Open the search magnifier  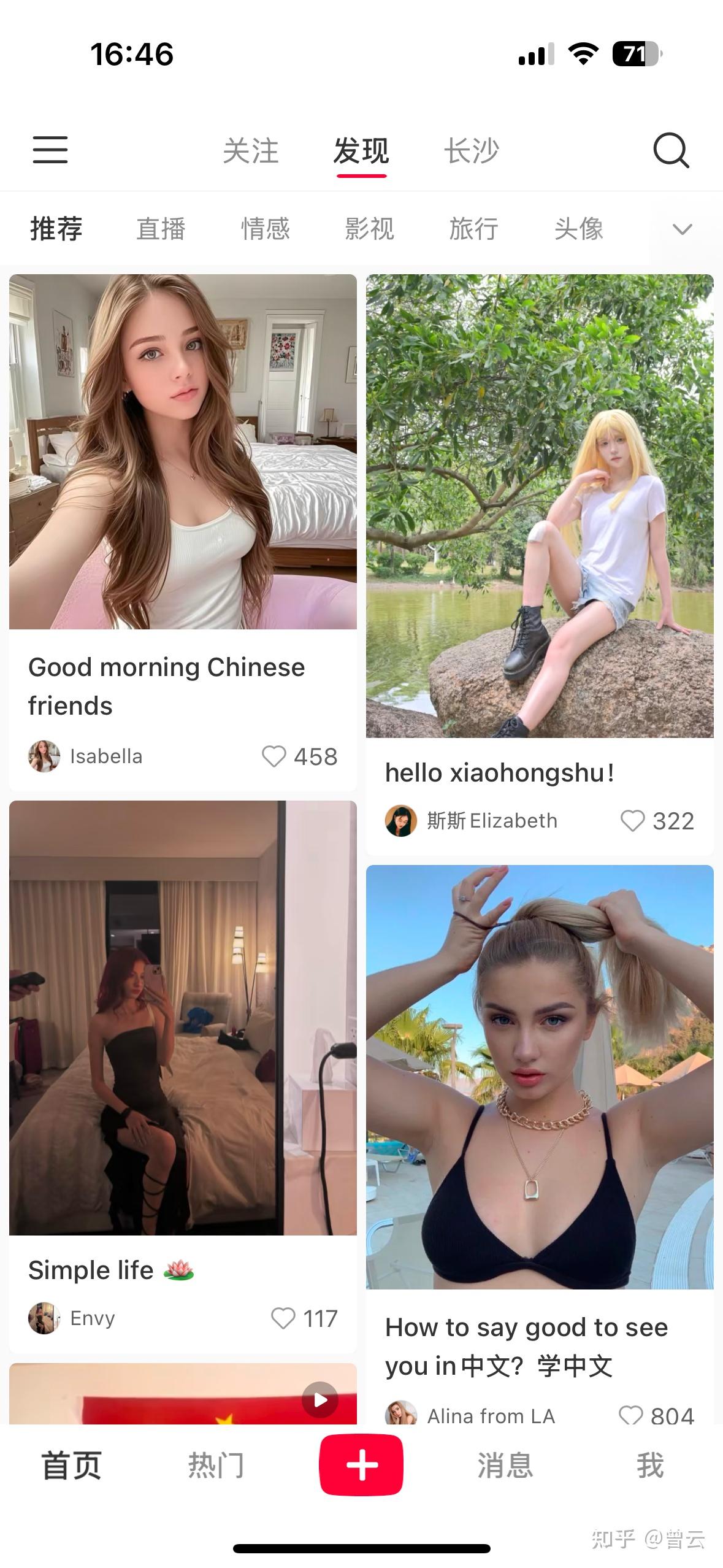pos(671,150)
